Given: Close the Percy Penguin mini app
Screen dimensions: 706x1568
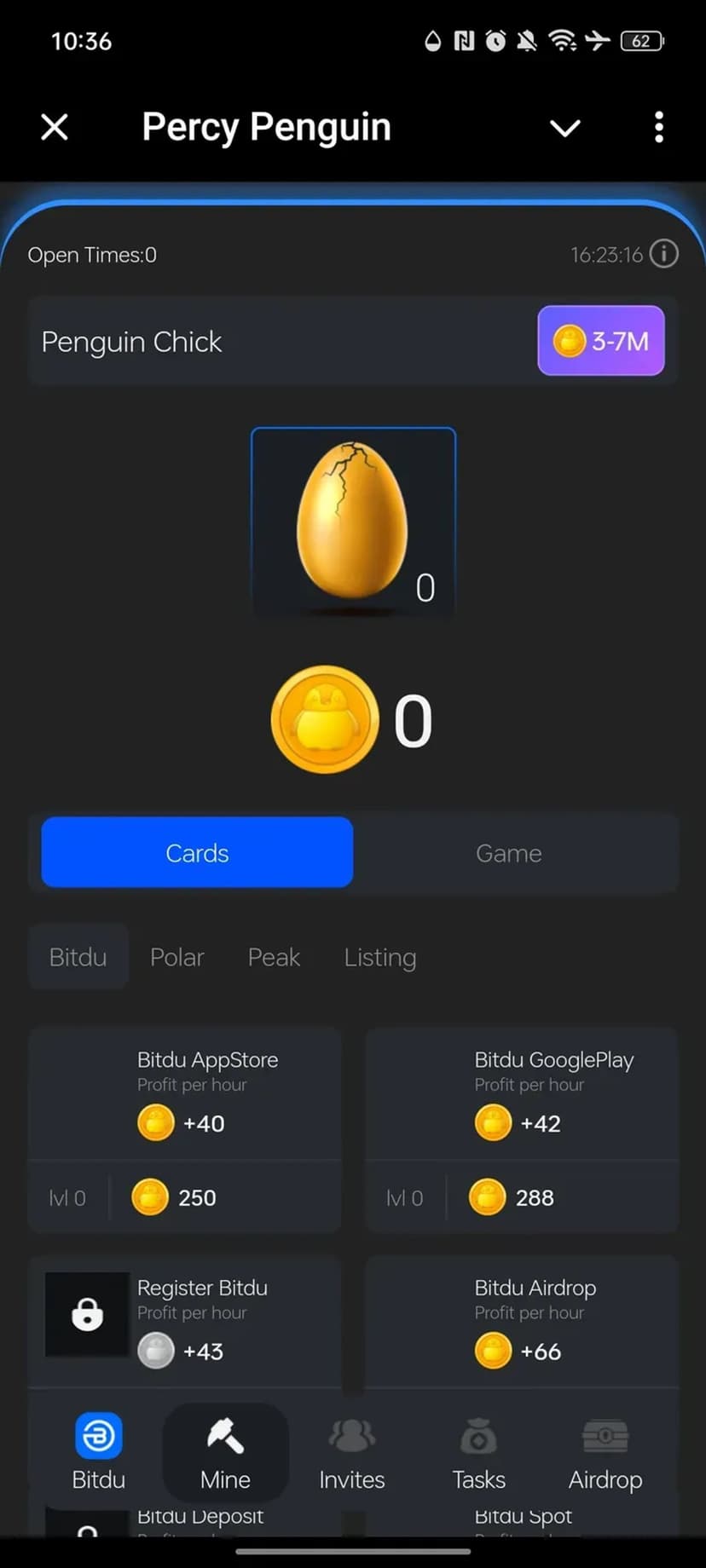Looking at the screenshot, I should click(55, 128).
